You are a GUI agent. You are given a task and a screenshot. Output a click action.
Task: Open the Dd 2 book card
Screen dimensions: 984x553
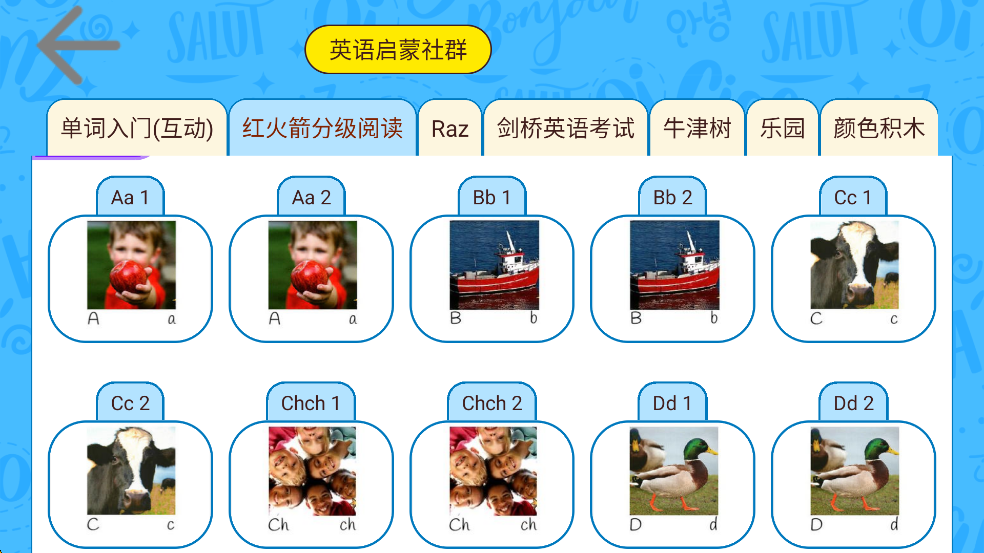[854, 478]
